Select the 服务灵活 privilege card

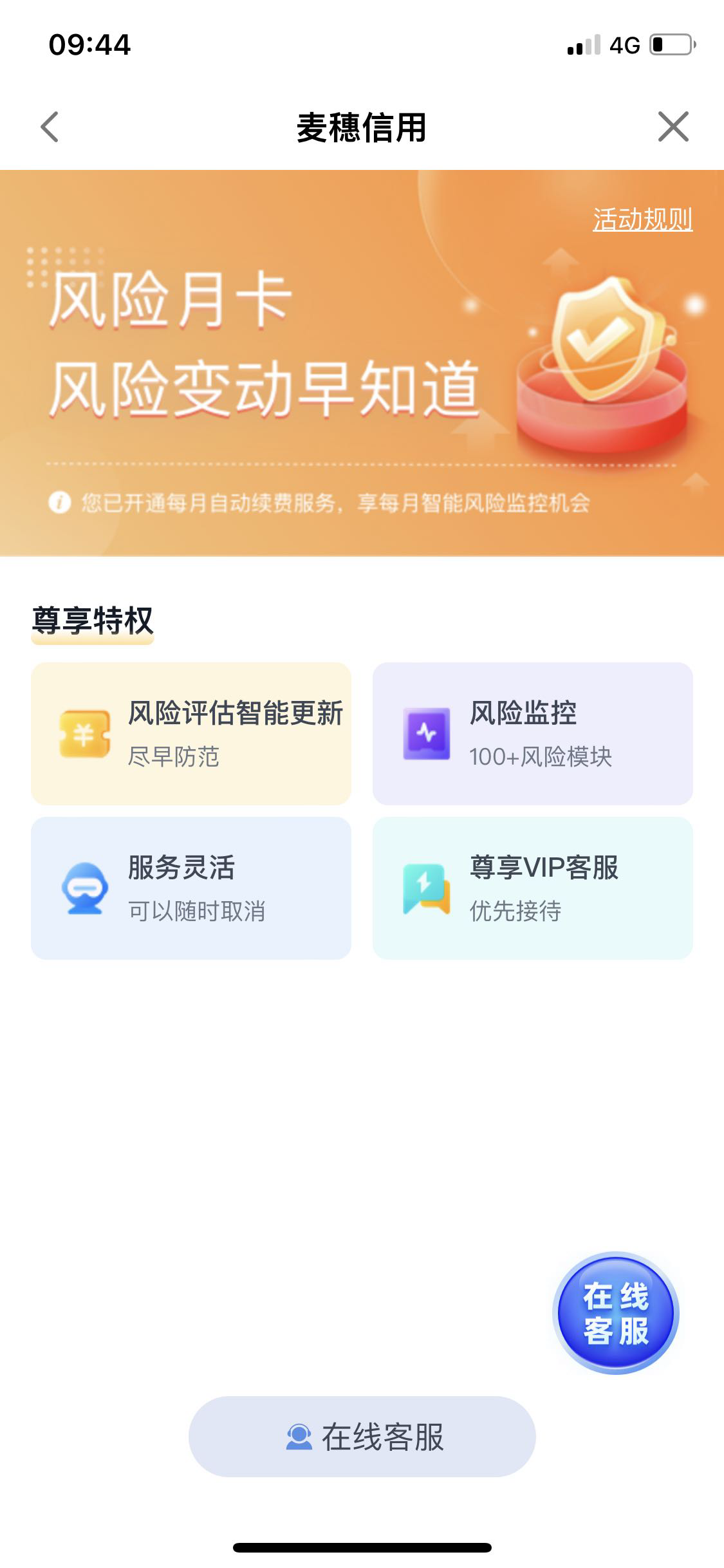(x=191, y=888)
